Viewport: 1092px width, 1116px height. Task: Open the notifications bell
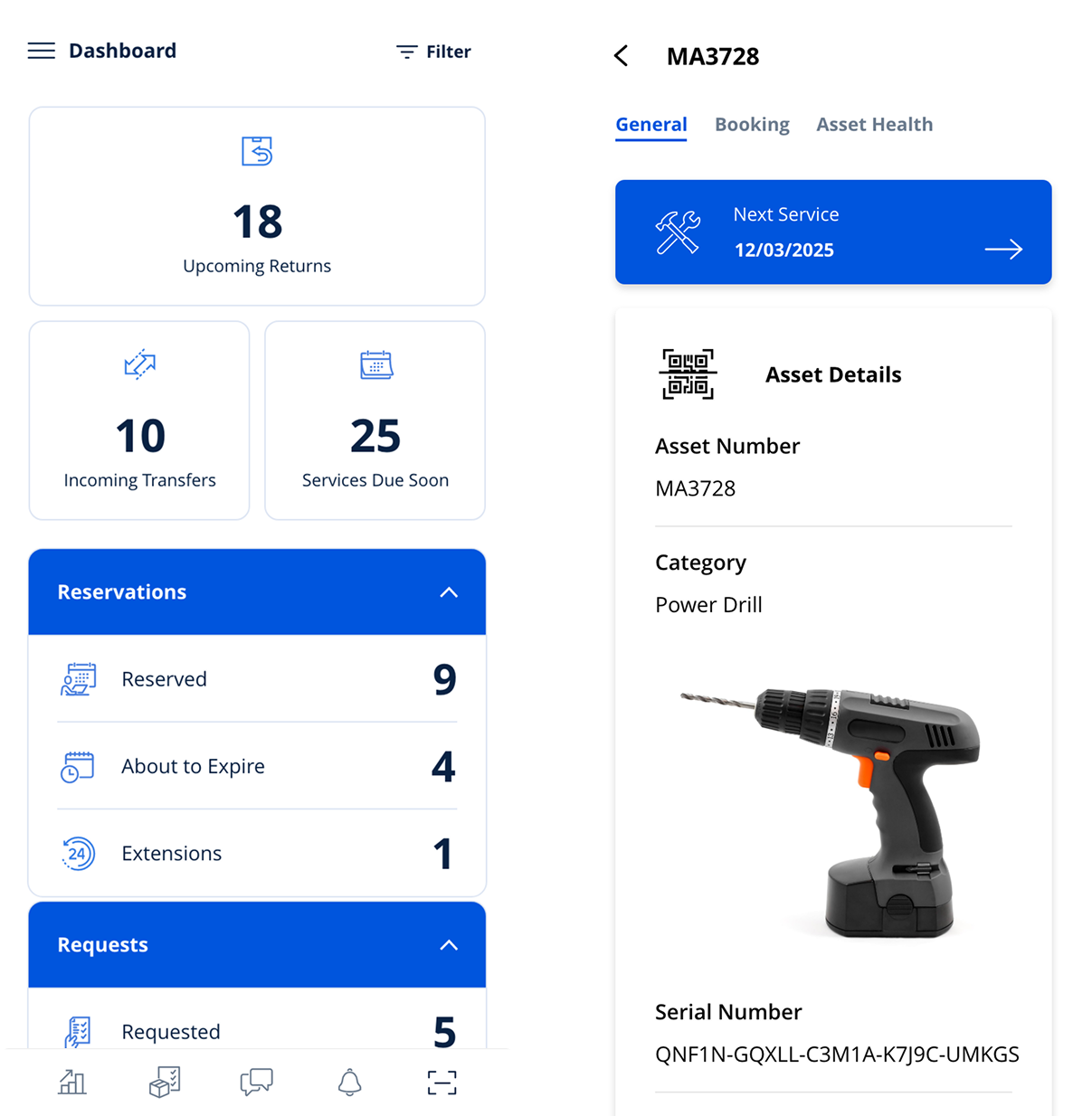[x=350, y=1082]
